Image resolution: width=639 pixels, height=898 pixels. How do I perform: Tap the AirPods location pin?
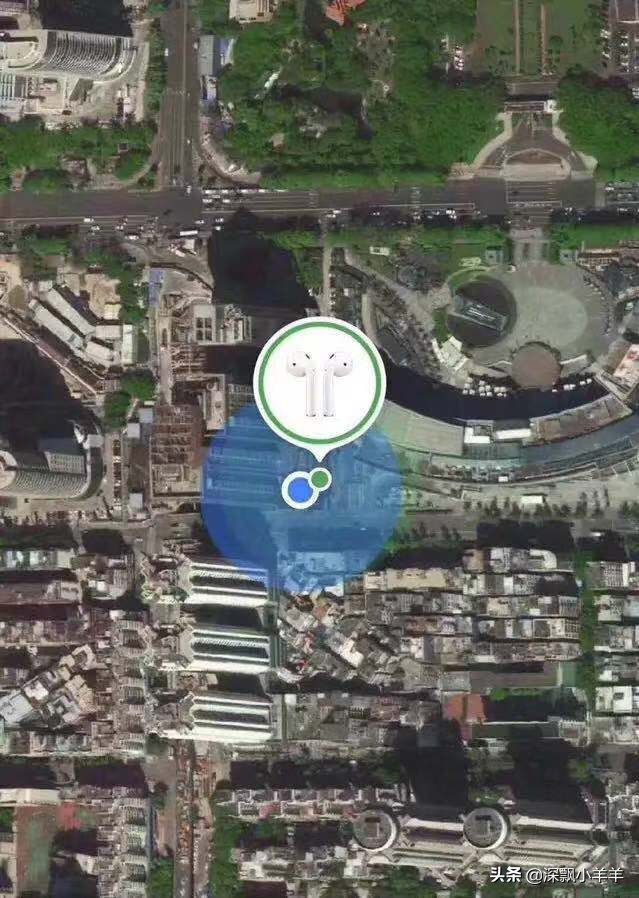[x=319, y=383]
